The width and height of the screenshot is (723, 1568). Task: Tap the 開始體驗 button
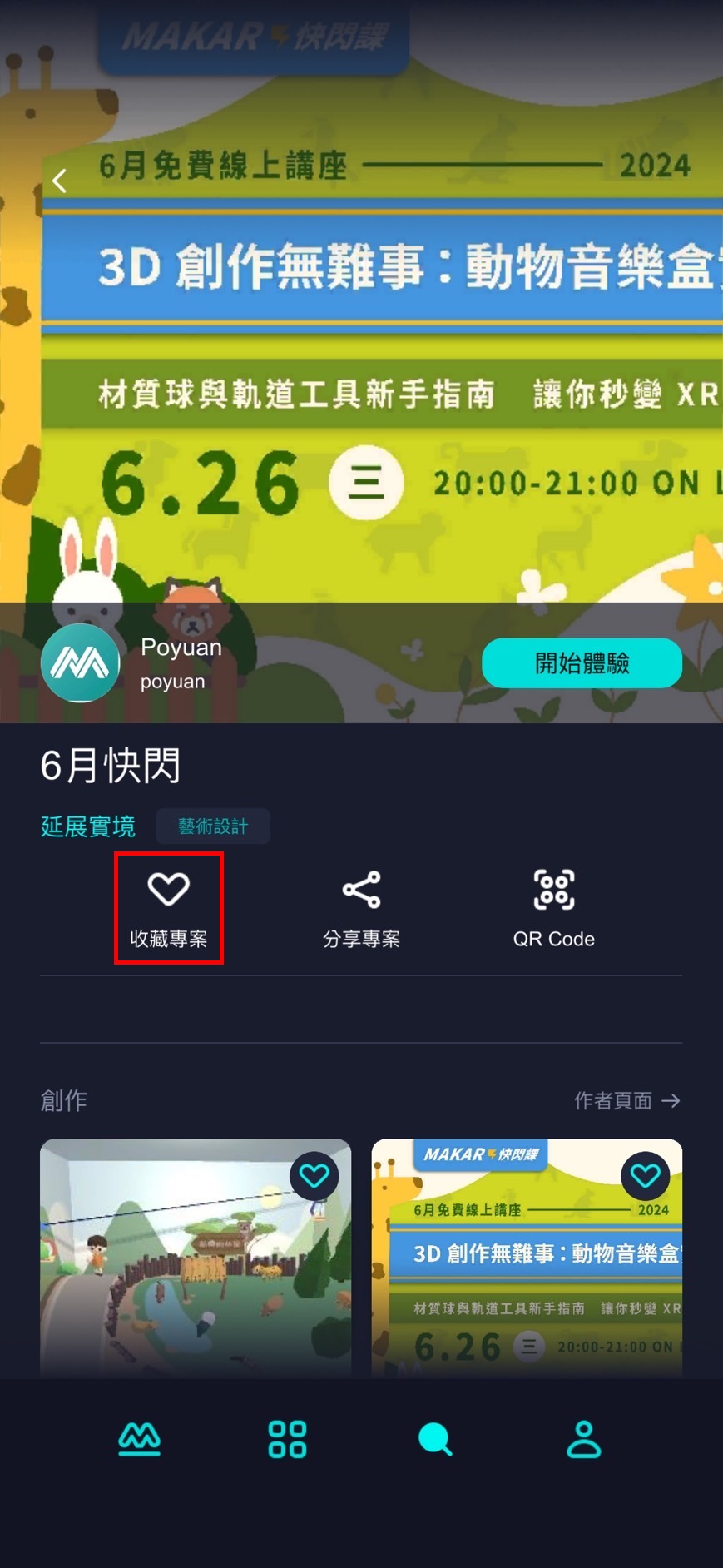[582, 663]
